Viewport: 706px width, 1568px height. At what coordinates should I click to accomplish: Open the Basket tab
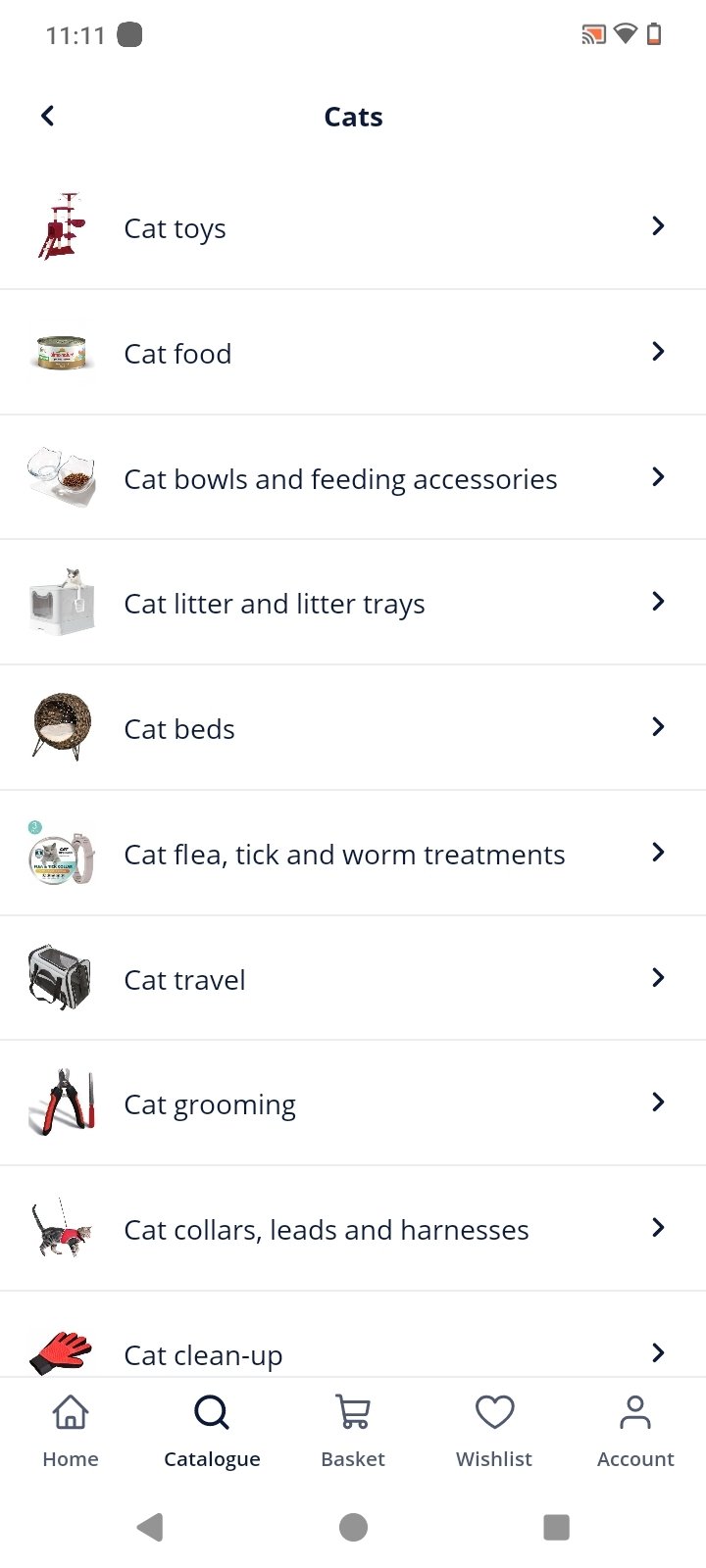353,1431
